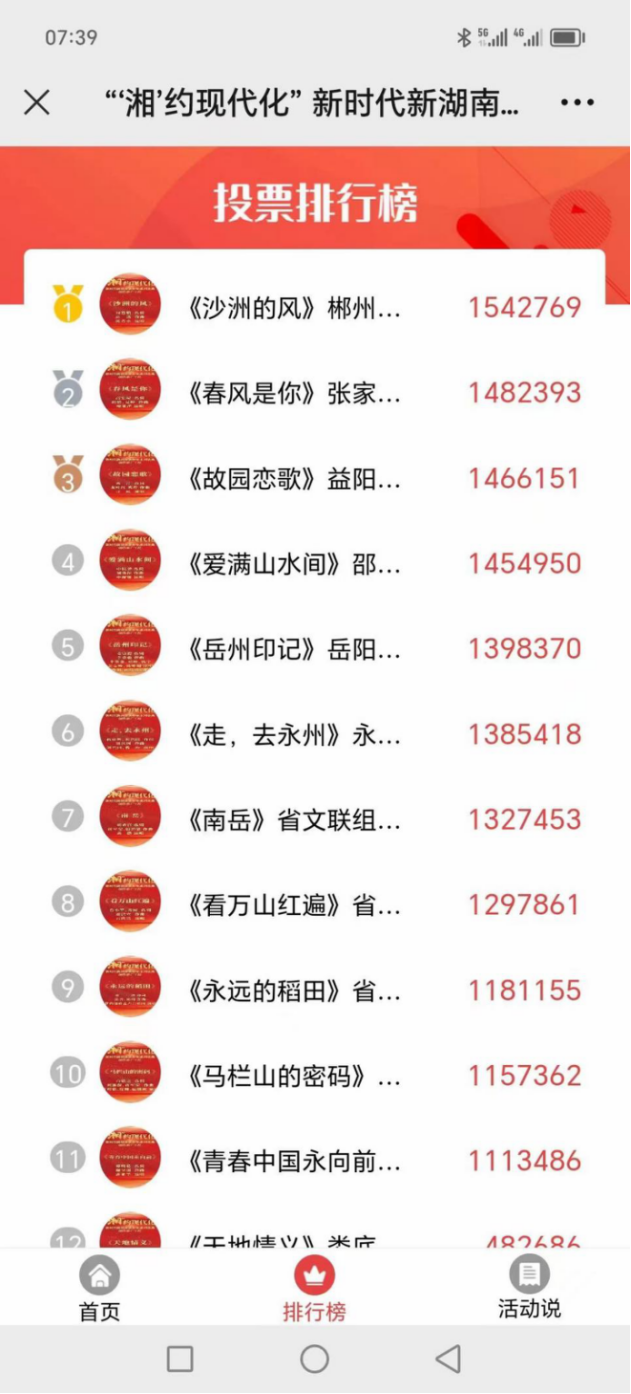Open the three-dot overflow menu
The height and width of the screenshot is (1394, 631).
tap(578, 103)
